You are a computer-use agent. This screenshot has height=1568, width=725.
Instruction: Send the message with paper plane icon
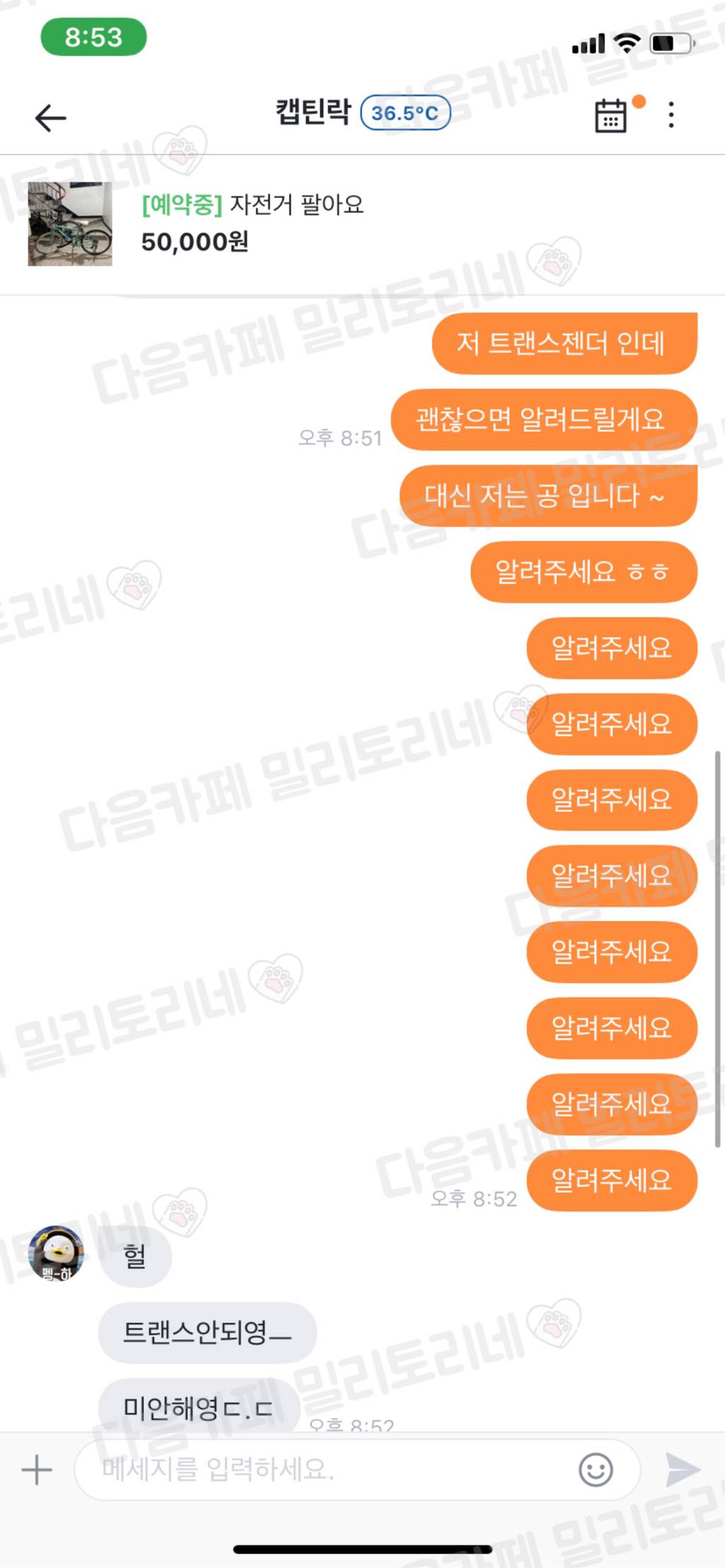pos(683,1470)
